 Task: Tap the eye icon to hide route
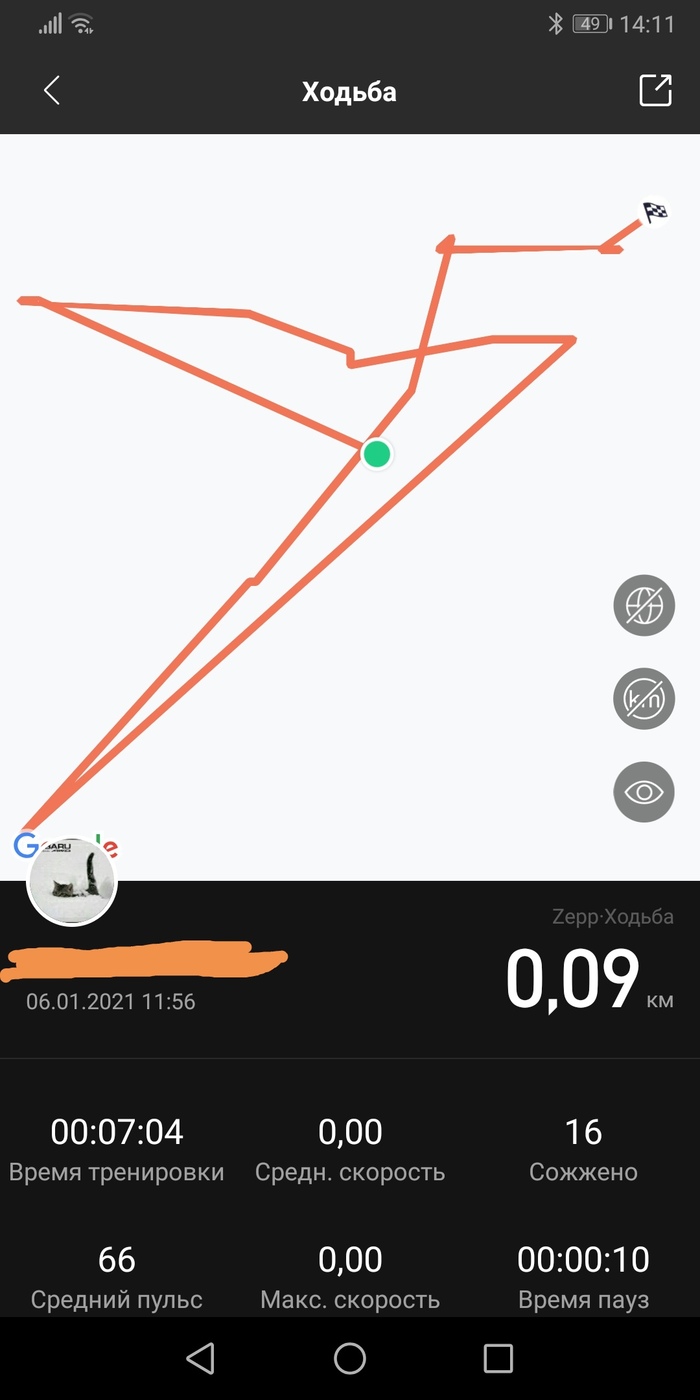643,792
